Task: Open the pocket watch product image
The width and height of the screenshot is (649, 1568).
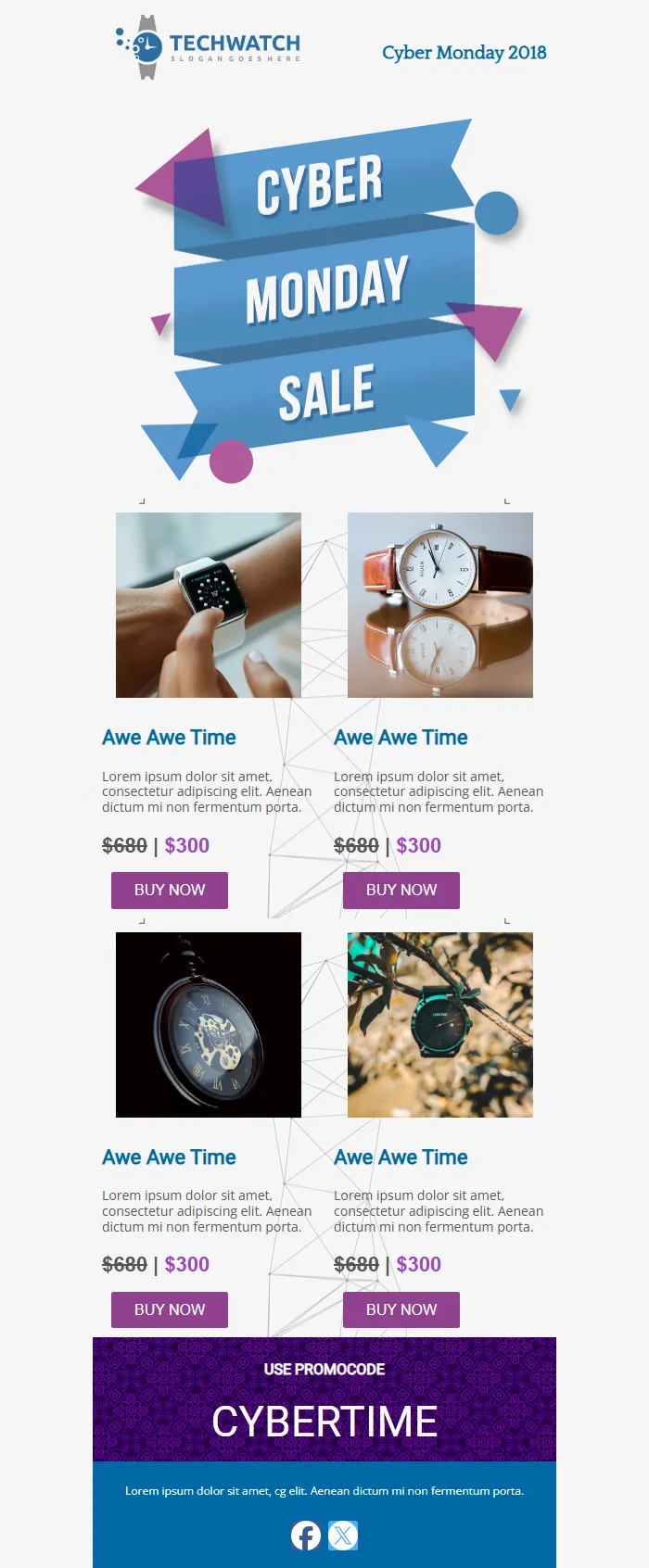Action: coord(209,1025)
